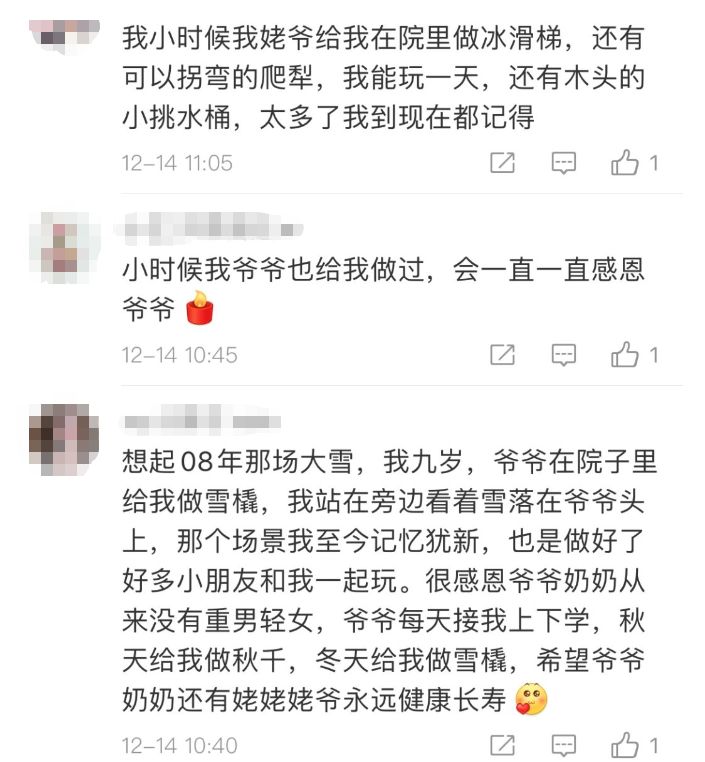705x762 pixels.
Task: Like the comment posted at 12-14 10:45
Action: [x=626, y=354]
